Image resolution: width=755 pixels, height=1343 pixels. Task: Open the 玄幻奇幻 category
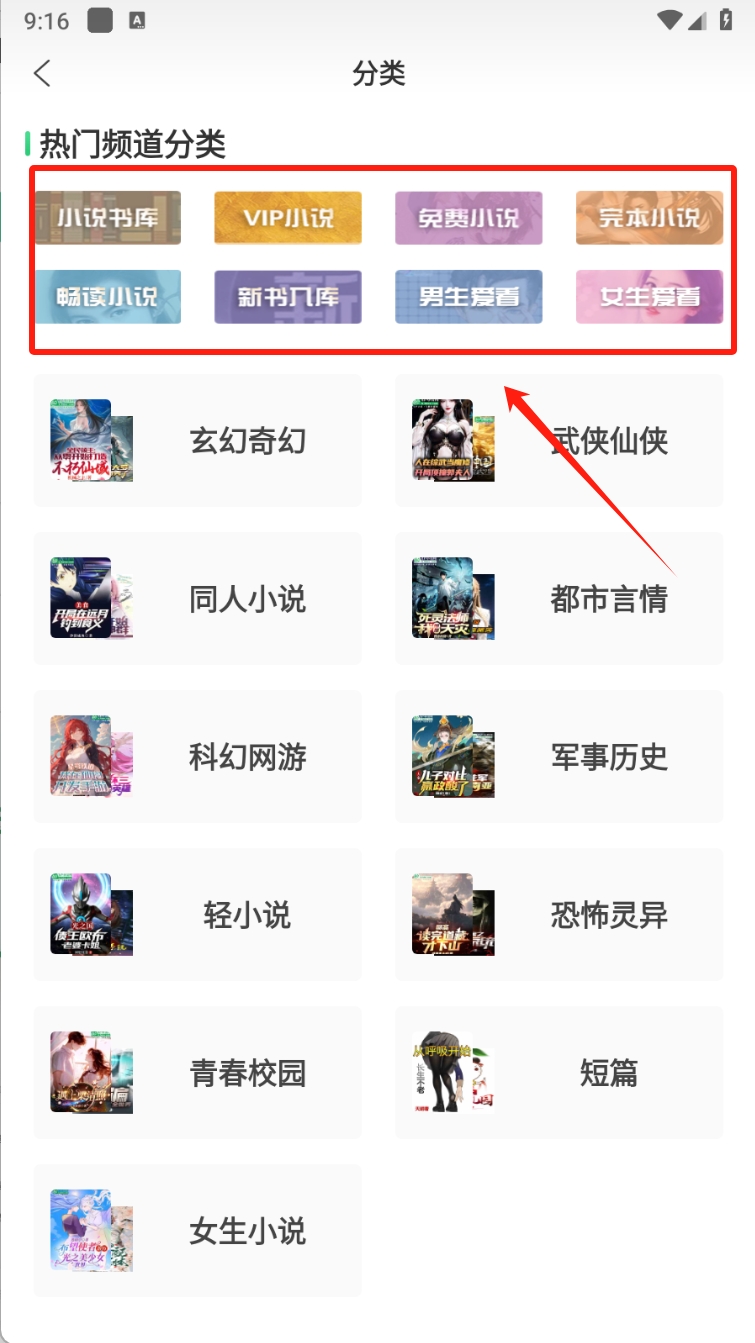click(198, 441)
